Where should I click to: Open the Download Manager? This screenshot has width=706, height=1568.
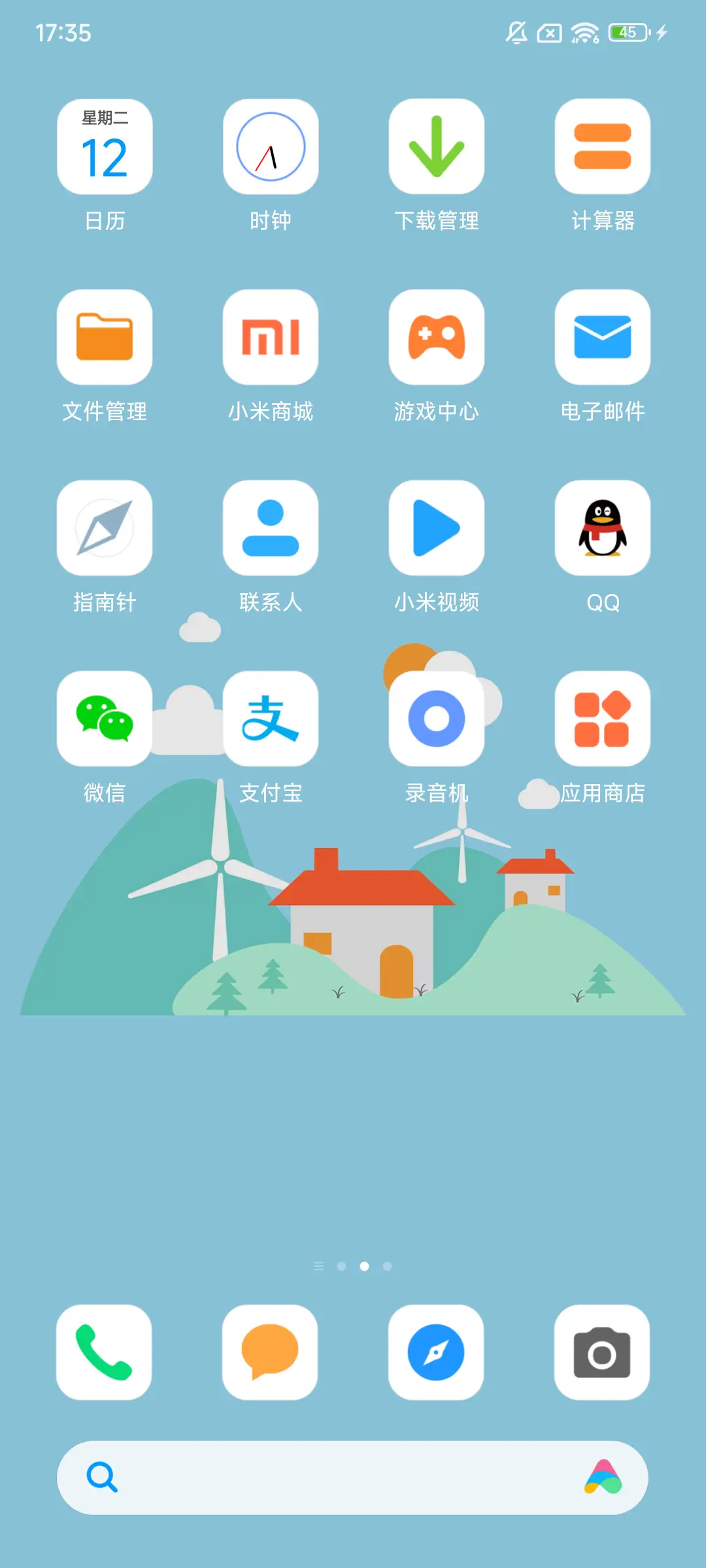pos(436,147)
